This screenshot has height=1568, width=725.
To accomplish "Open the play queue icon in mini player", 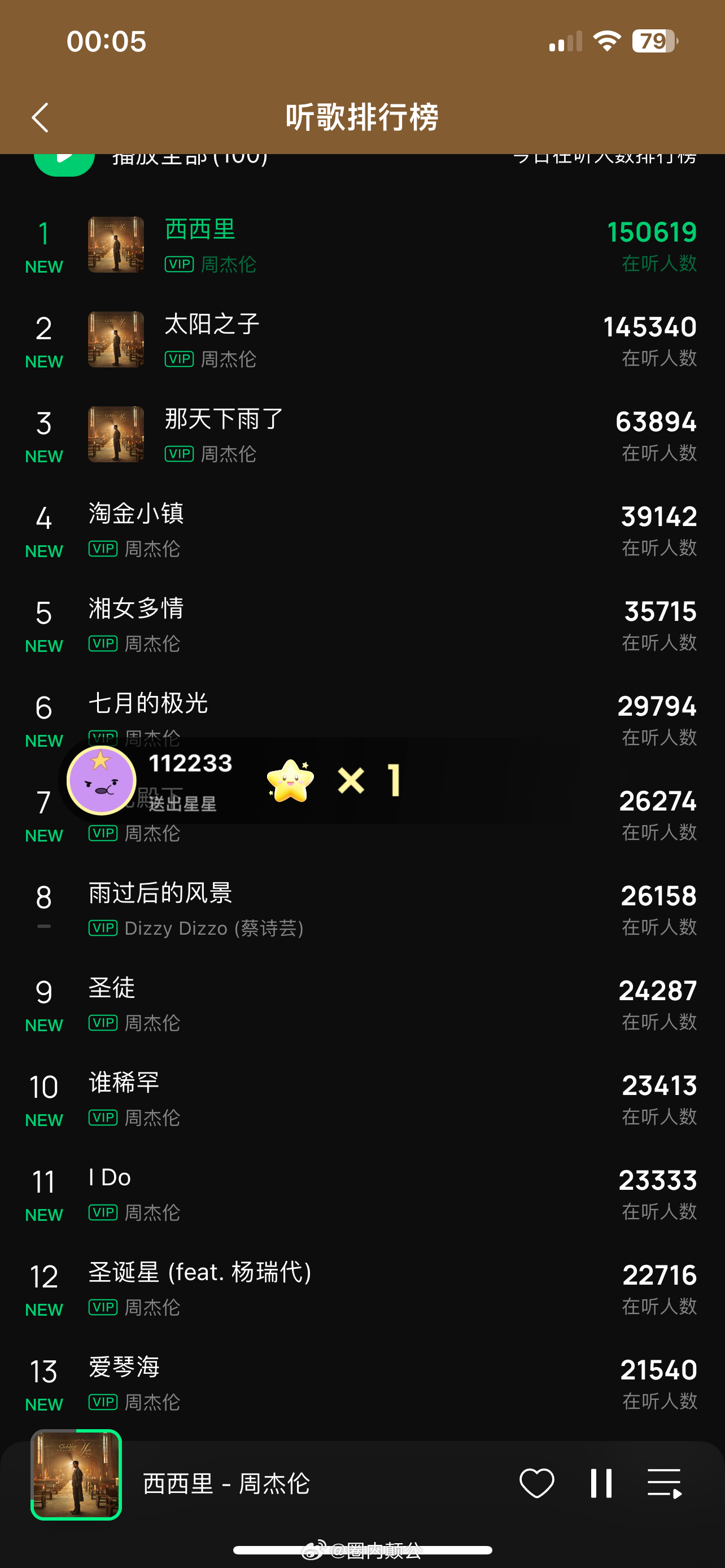I will [x=665, y=1483].
